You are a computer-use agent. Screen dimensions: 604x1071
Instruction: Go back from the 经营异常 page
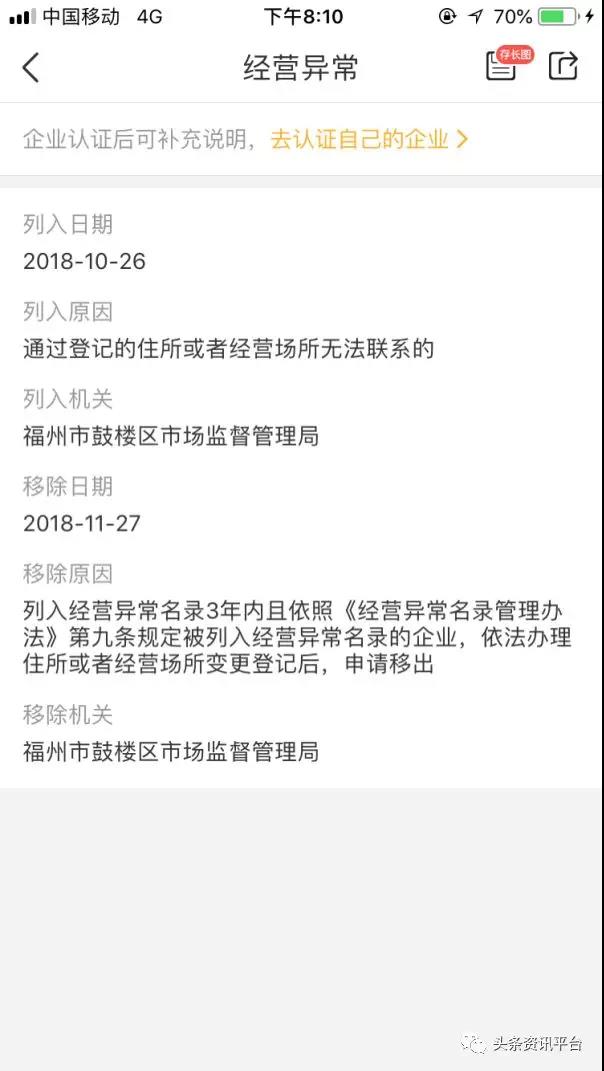coord(31,67)
